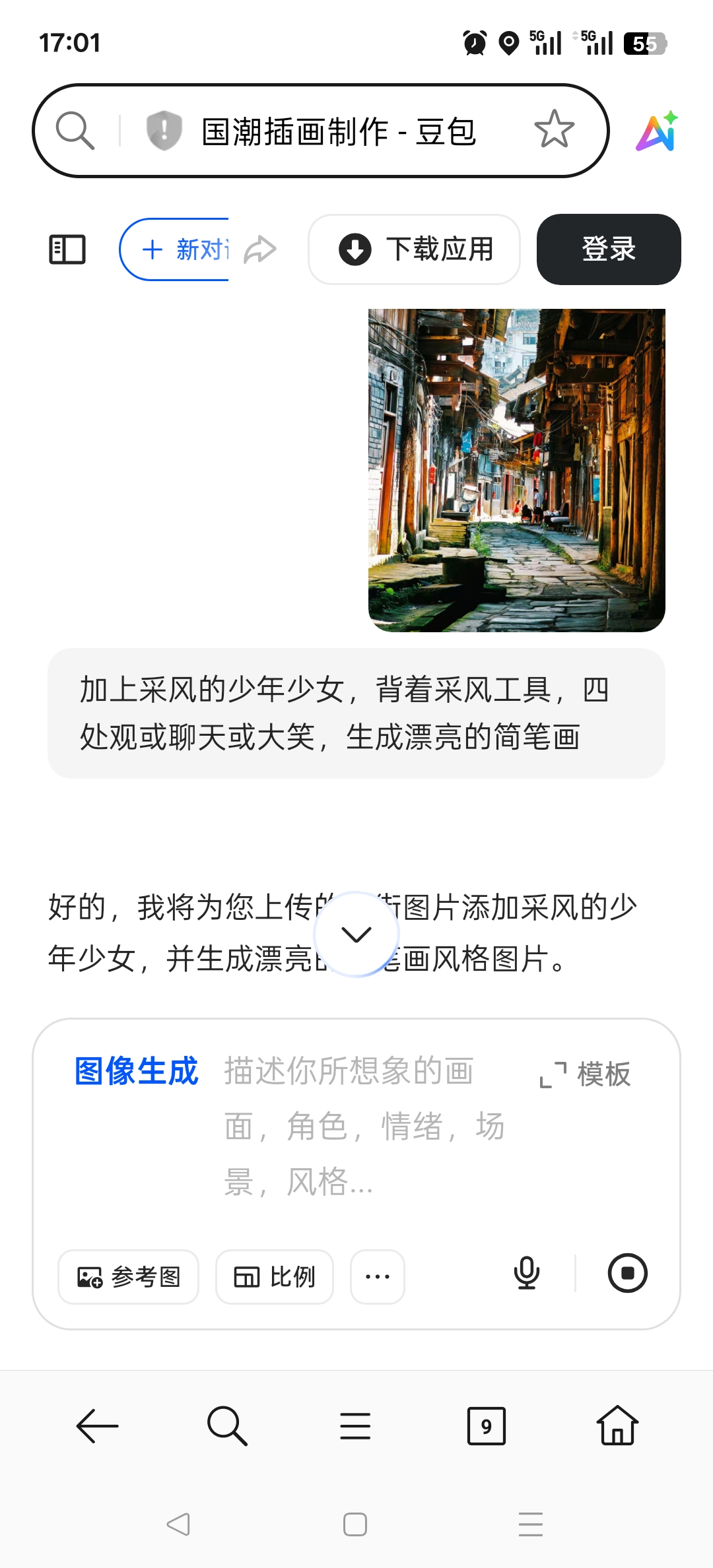
Task: Start voice input with the microphone
Action: (x=527, y=1273)
